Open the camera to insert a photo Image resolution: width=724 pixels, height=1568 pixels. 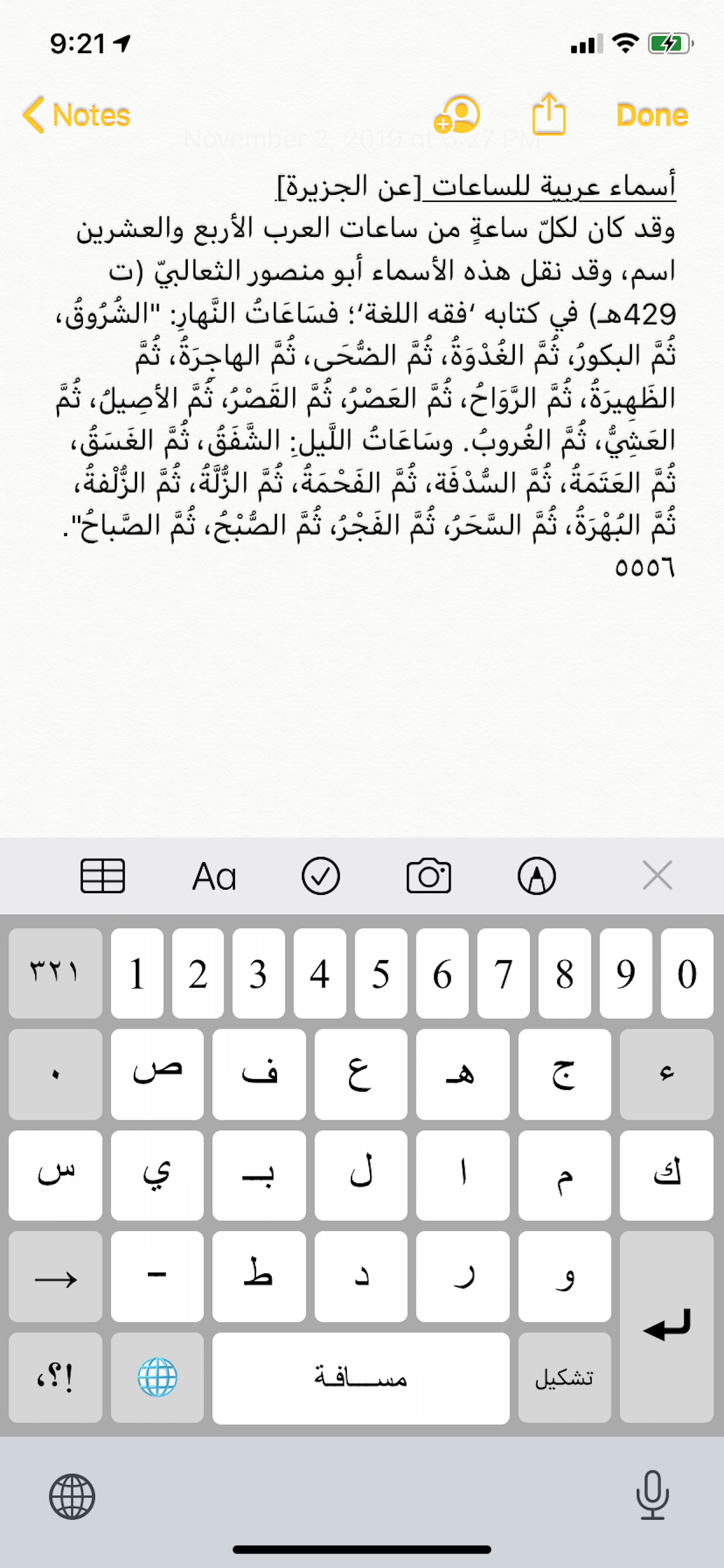428,877
